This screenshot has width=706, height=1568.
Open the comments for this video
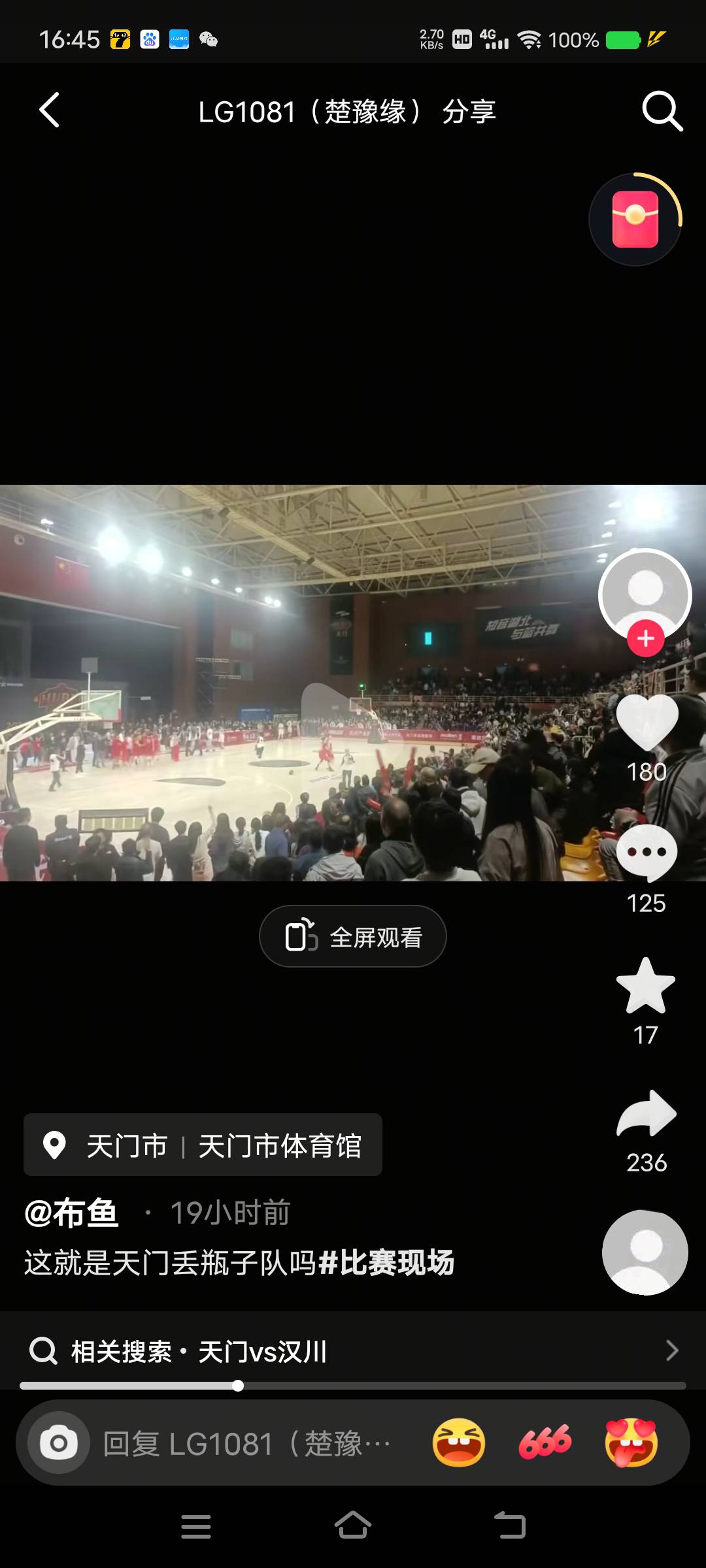tap(647, 853)
